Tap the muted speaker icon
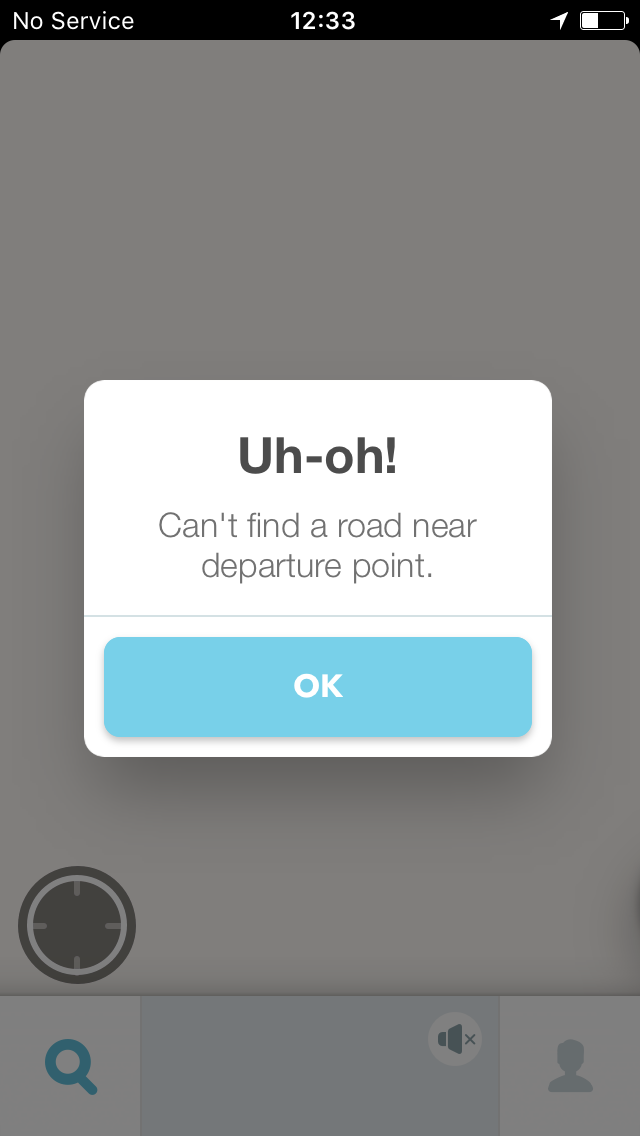 click(x=455, y=1040)
